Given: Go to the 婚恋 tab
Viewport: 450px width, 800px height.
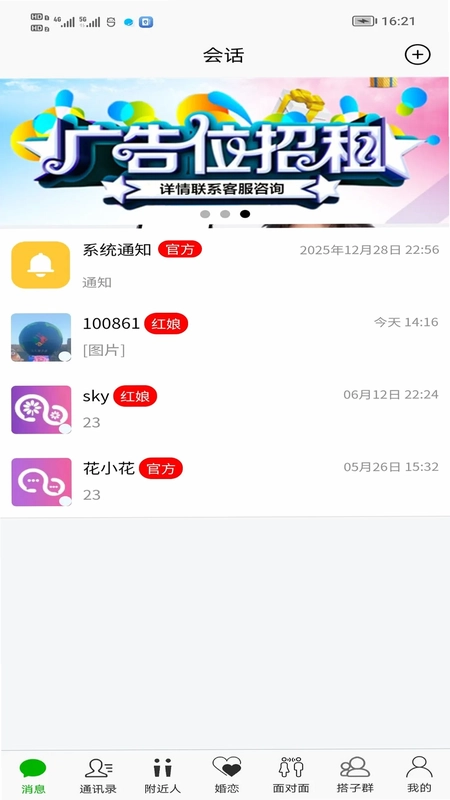Looking at the screenshot, I should [x=227, y=776].
